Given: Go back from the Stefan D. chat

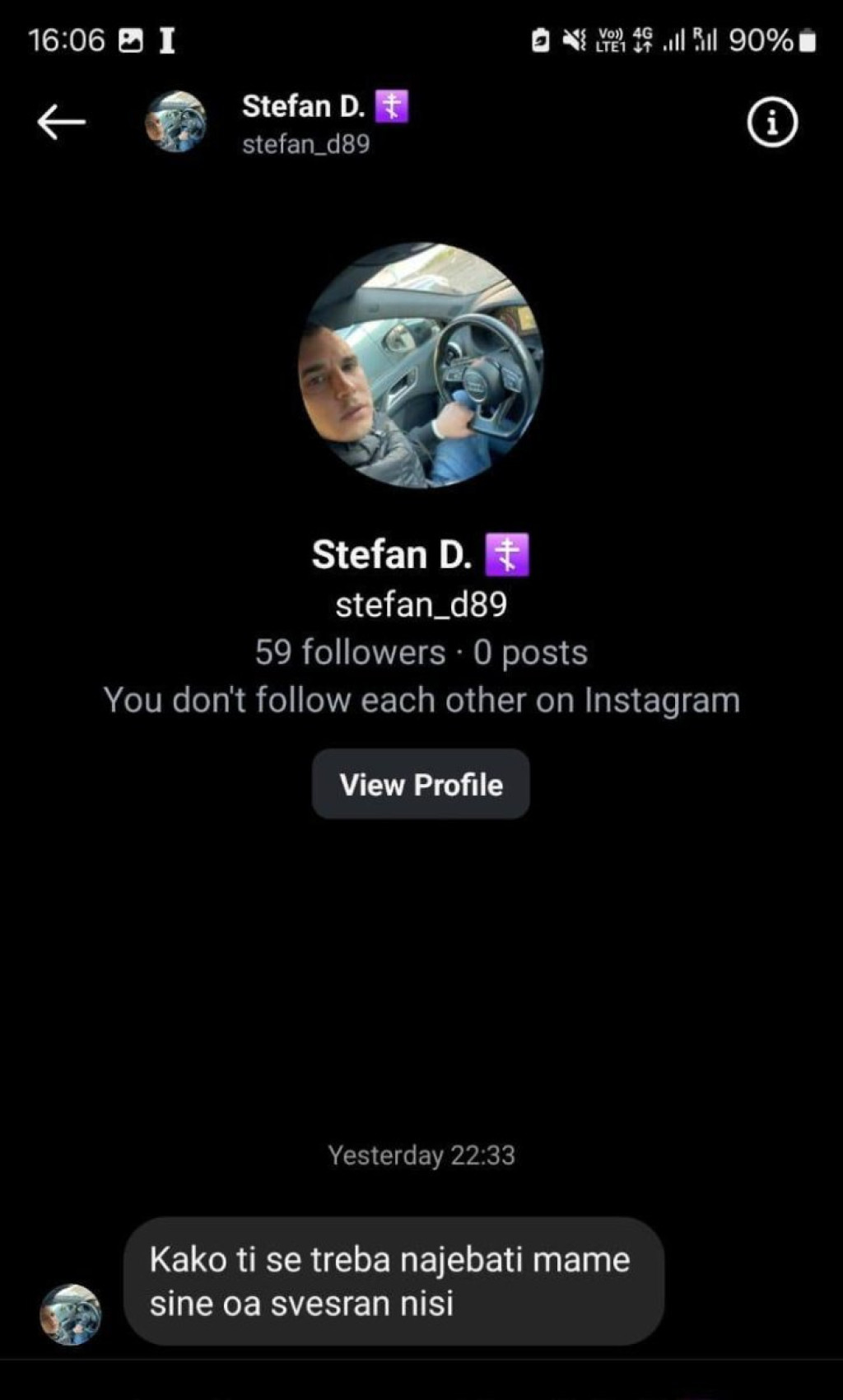Looking at the screenshot, I should point(61,123).
